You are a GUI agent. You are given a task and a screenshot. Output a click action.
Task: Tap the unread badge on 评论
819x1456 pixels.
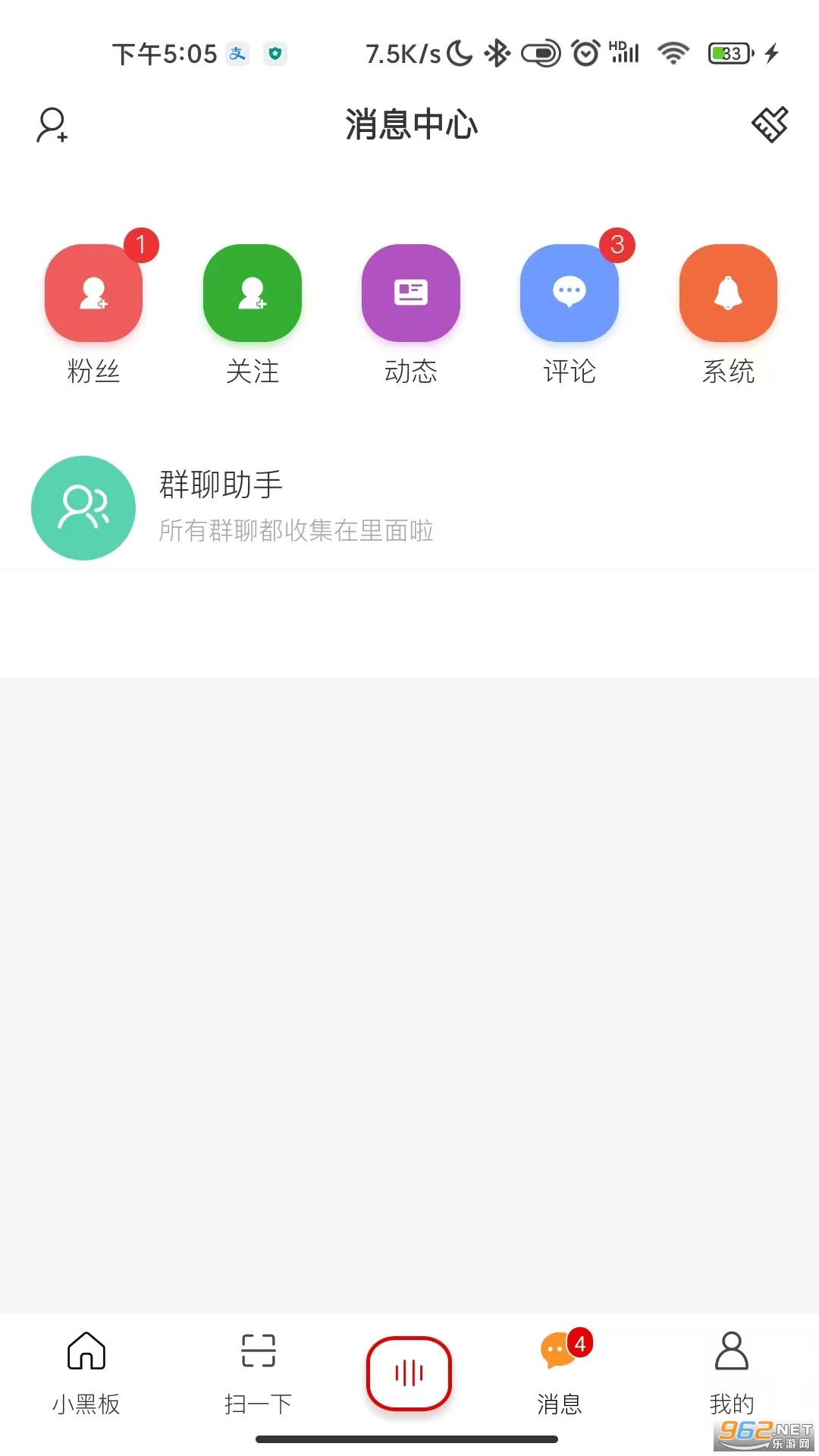point(616,245)
